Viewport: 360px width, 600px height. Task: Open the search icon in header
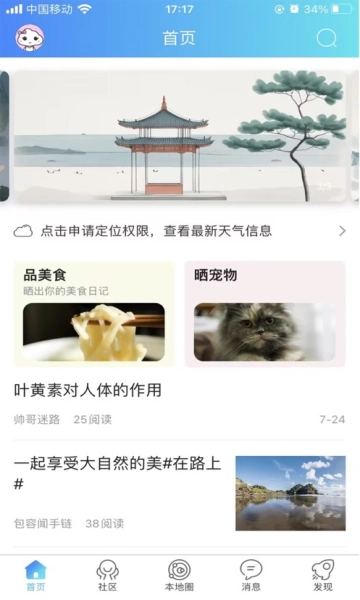pyautogui.click(x=326, y=38)
